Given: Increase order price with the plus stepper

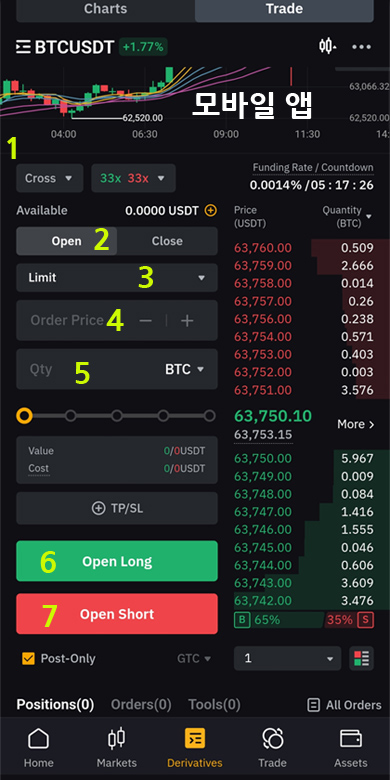Looking at the screenshot, I should (187, 321).
